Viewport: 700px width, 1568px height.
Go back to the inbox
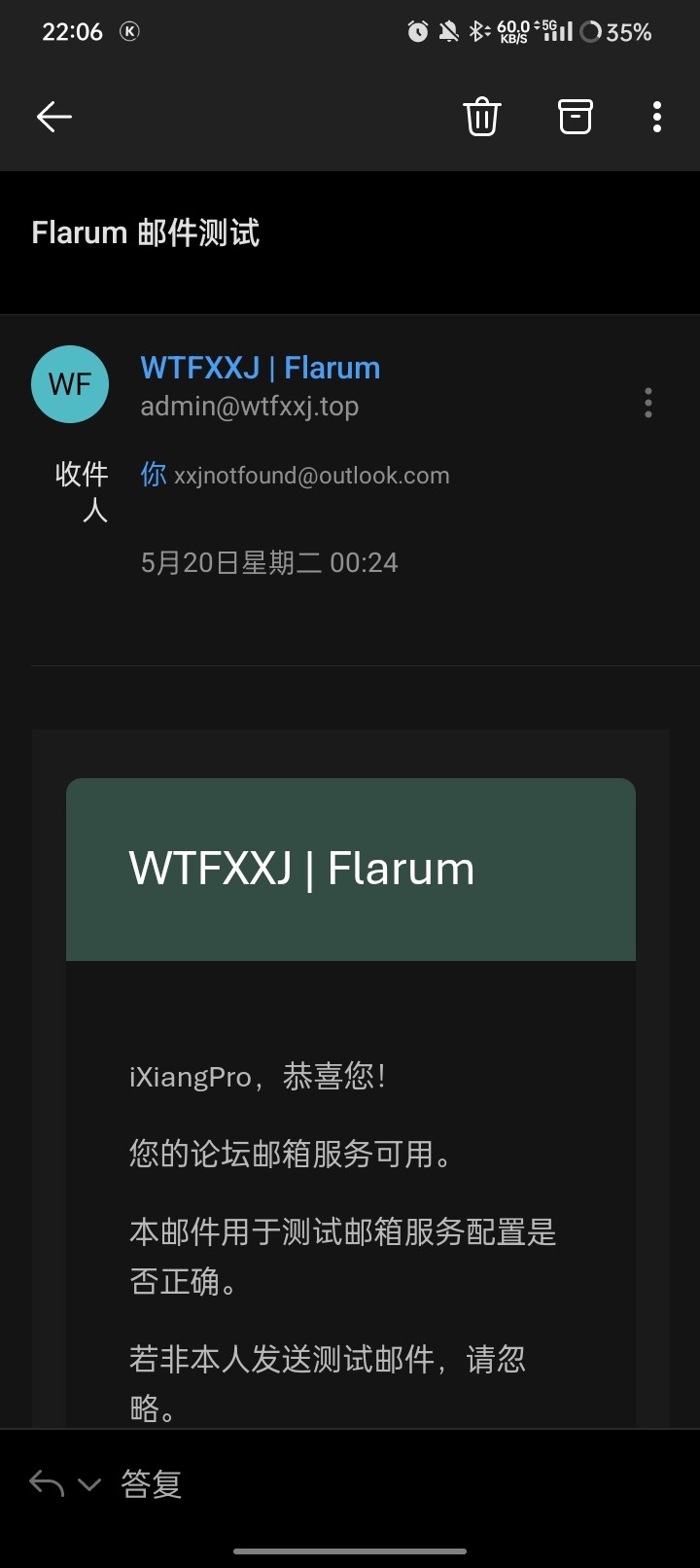coord(54,117)
